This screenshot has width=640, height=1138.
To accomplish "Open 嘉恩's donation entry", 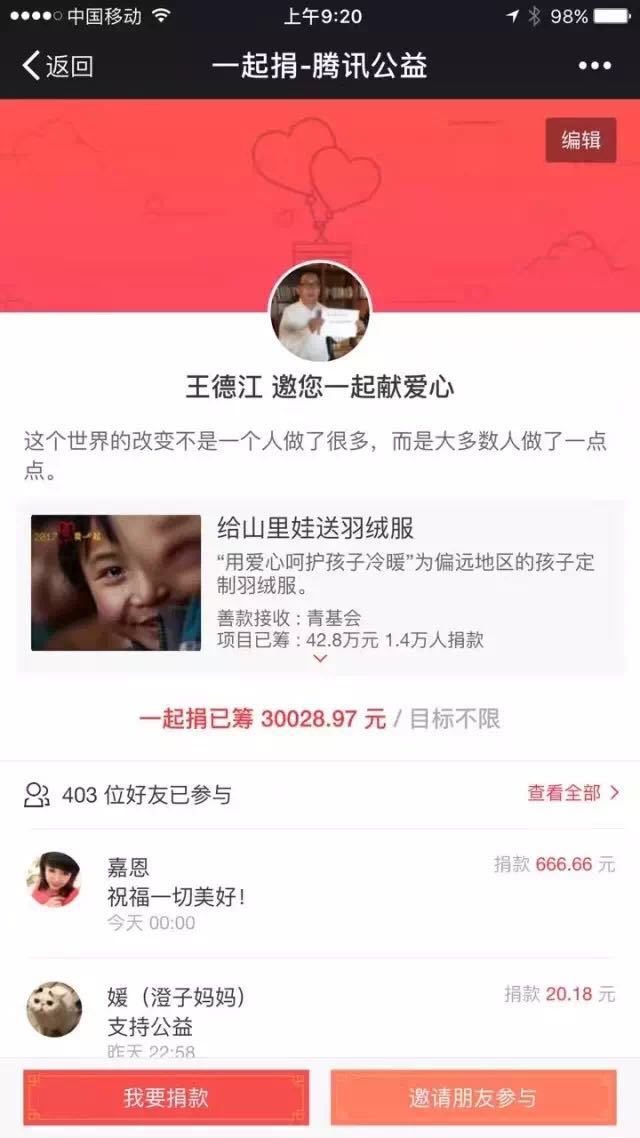I will point(320,890).
